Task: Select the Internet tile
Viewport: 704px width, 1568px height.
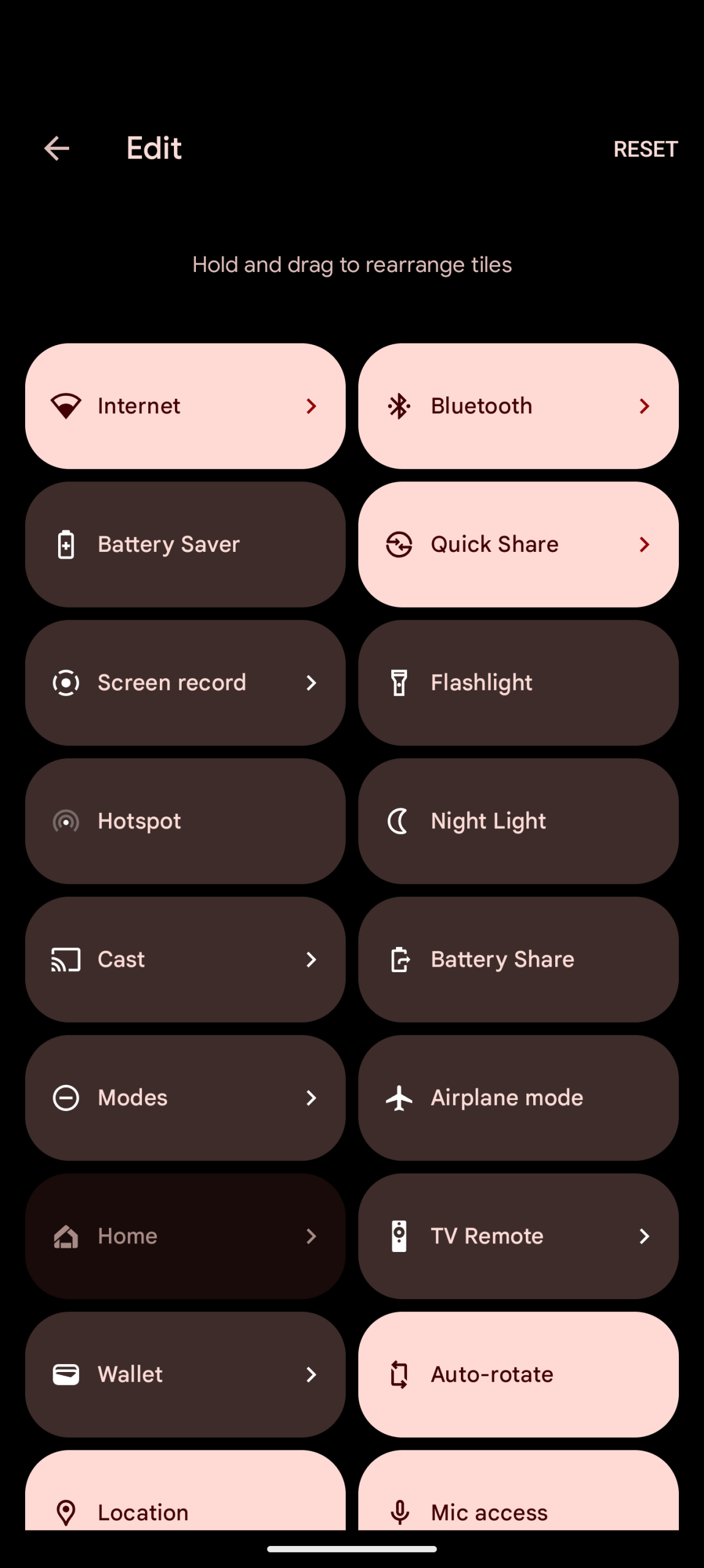Action: point(185,406)
